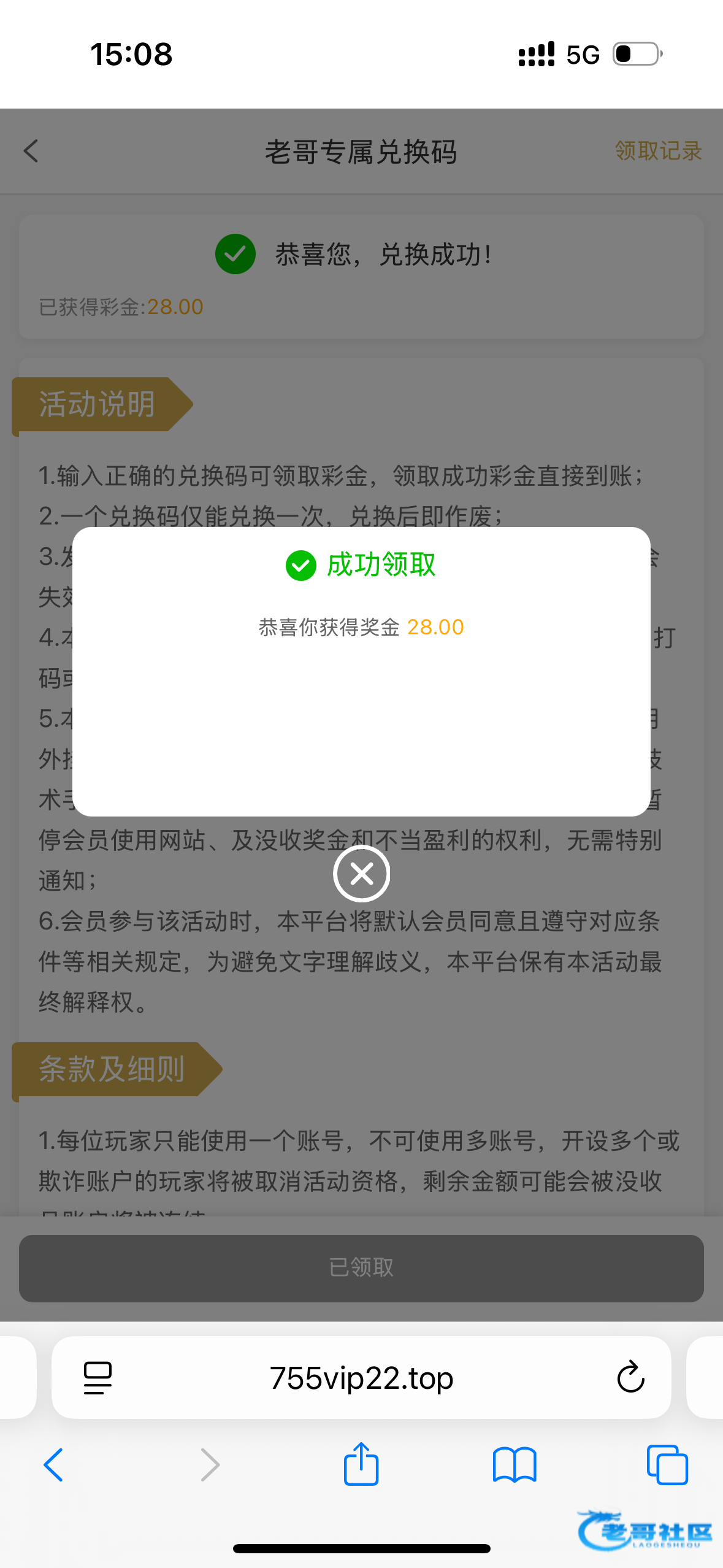Close the 成功领取 popup dialog
The width and height of the screenshot is (723, 1568).
361,874
